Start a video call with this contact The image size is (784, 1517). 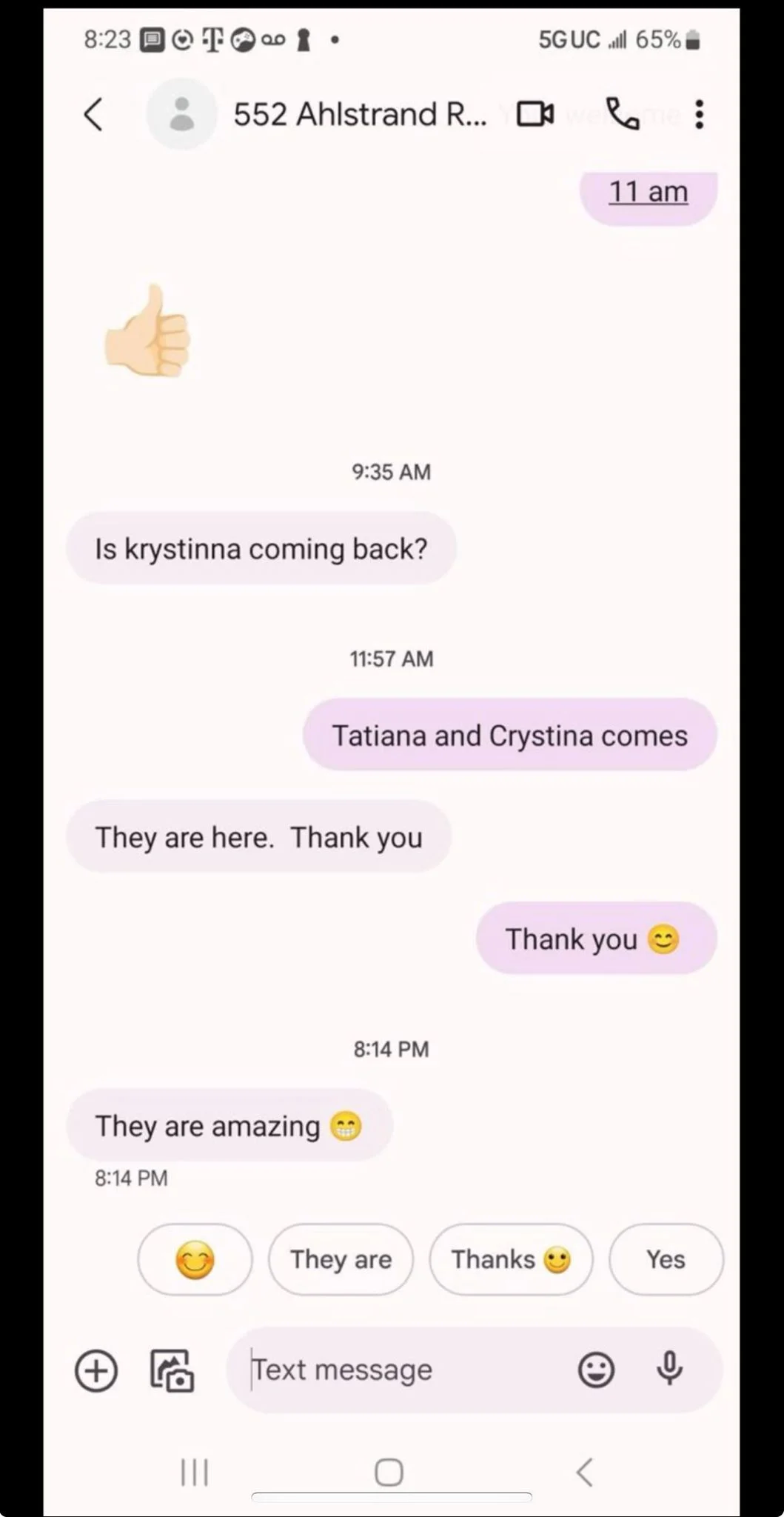pyautogui.click(x=535, y=114)
